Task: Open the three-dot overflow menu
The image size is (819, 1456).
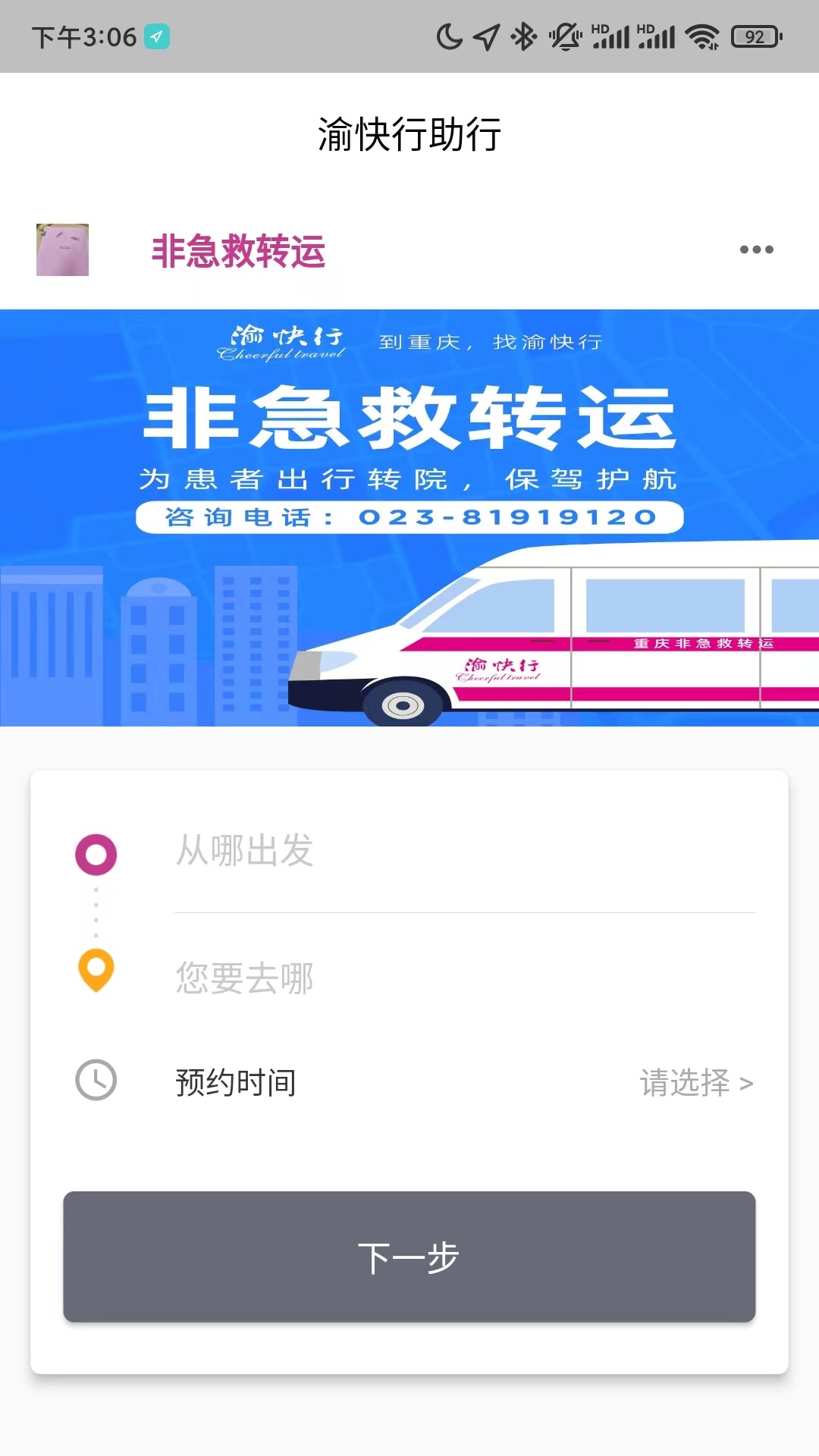Action: 756,249
